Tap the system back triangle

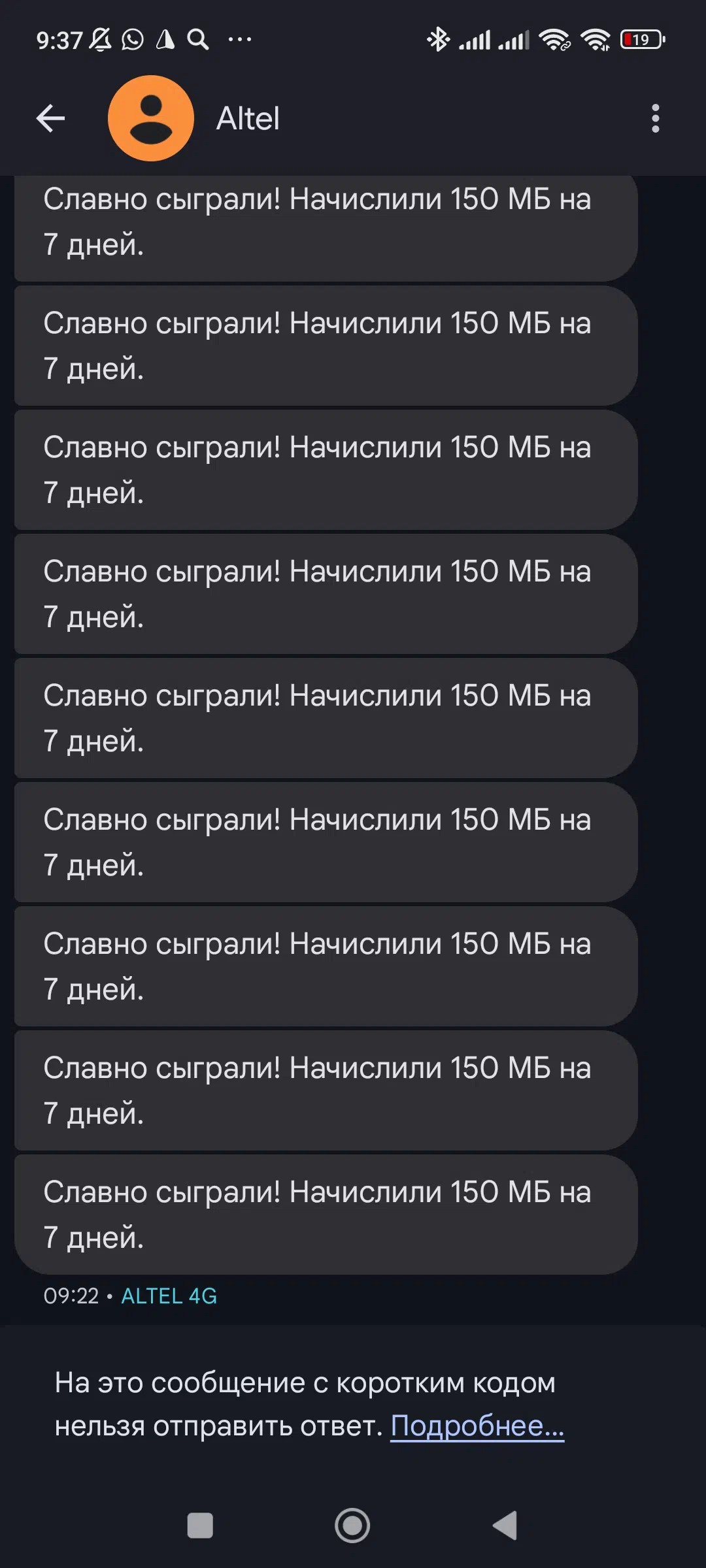[505, 1526]
